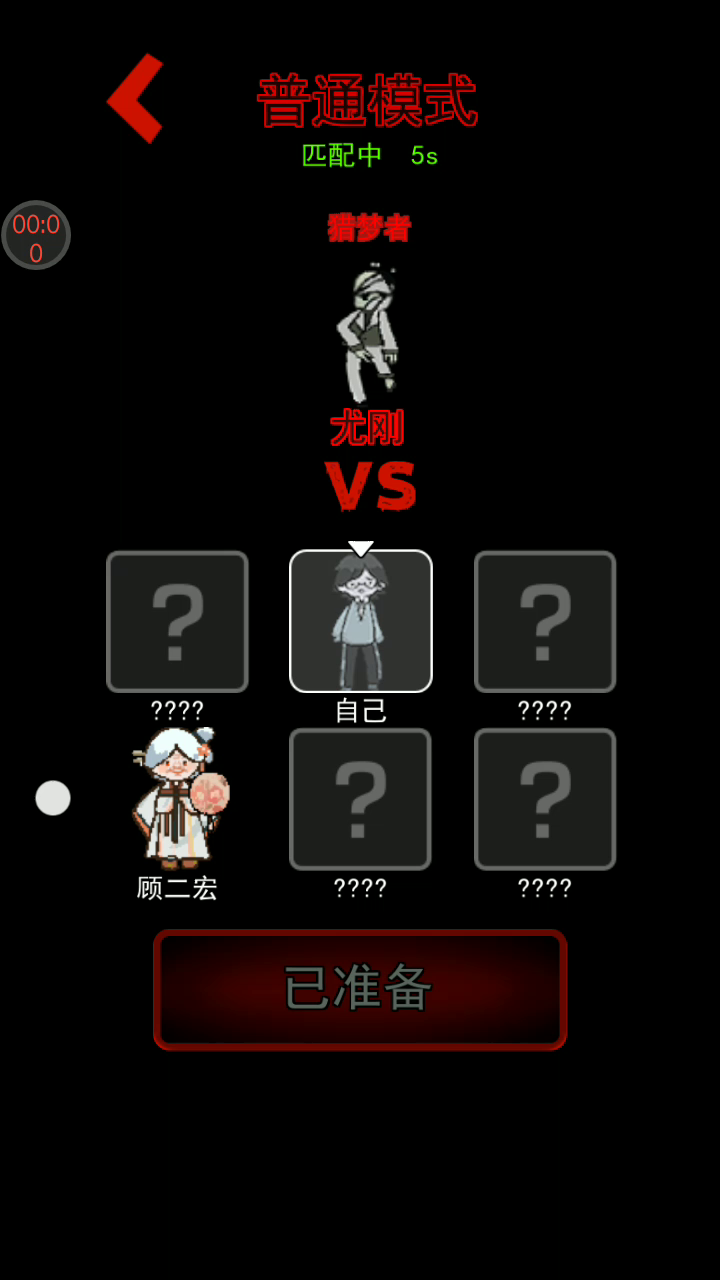Go back with the red arrow

click(x=135, y=98)
